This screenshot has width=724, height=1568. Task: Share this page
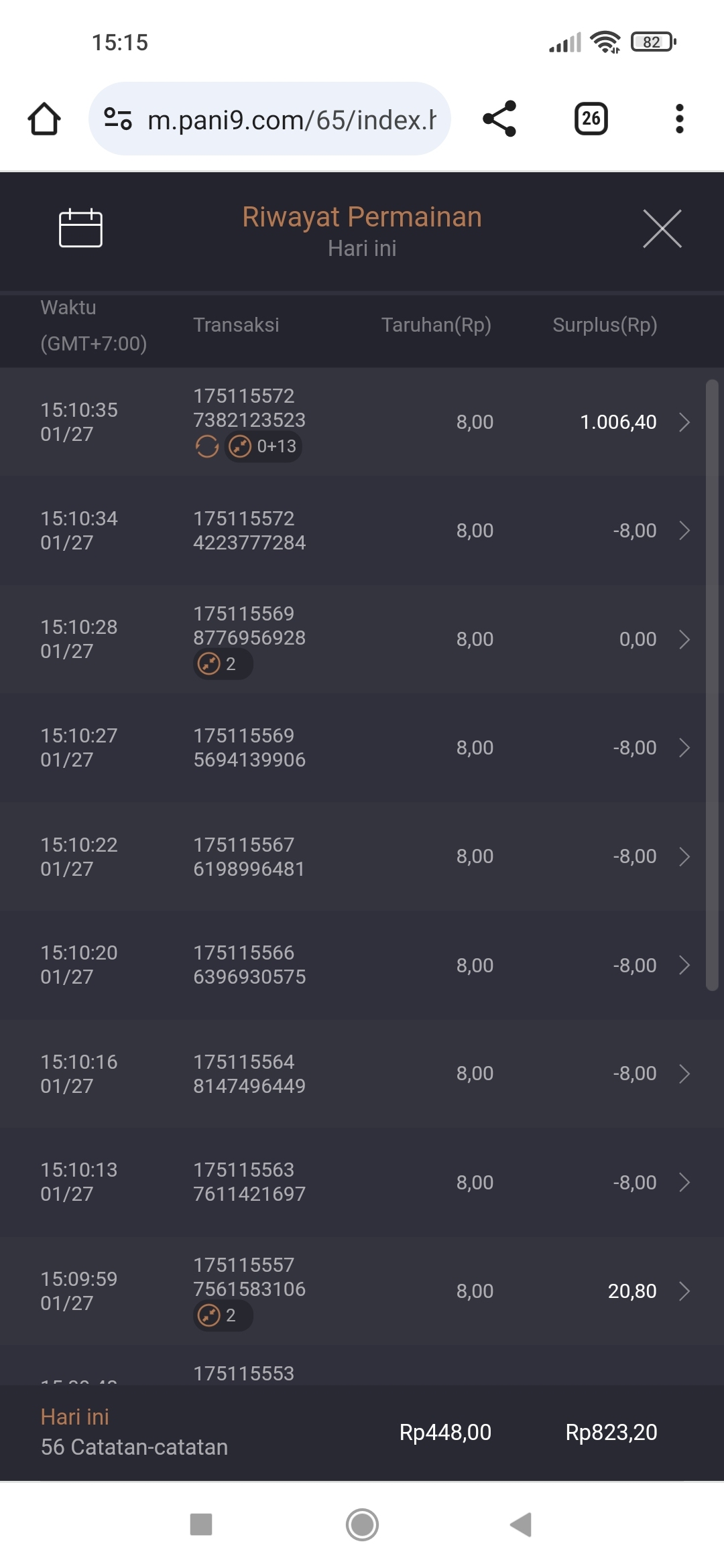click(499, 119)
